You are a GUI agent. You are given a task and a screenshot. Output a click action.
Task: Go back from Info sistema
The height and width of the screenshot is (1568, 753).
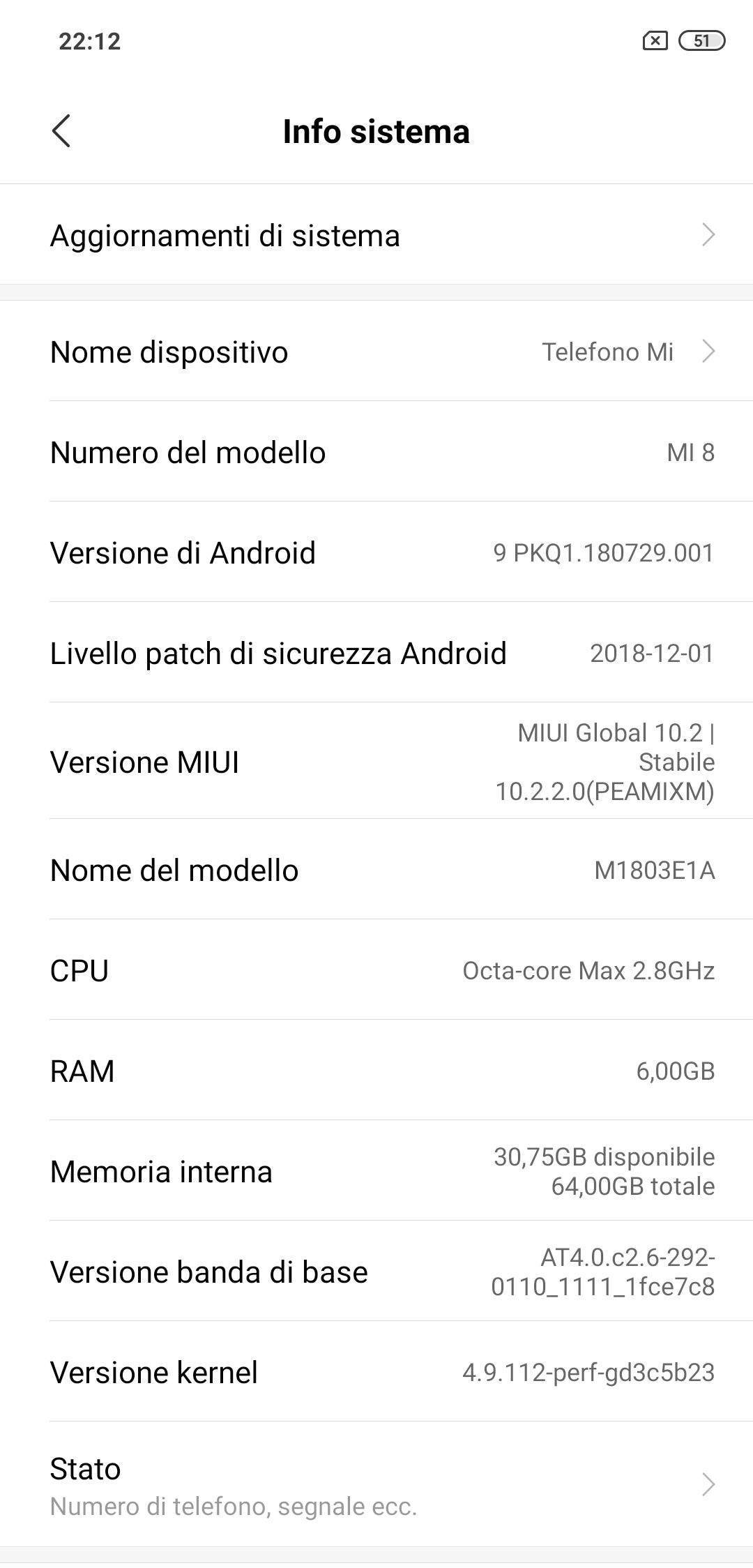[x=61, y=131]
